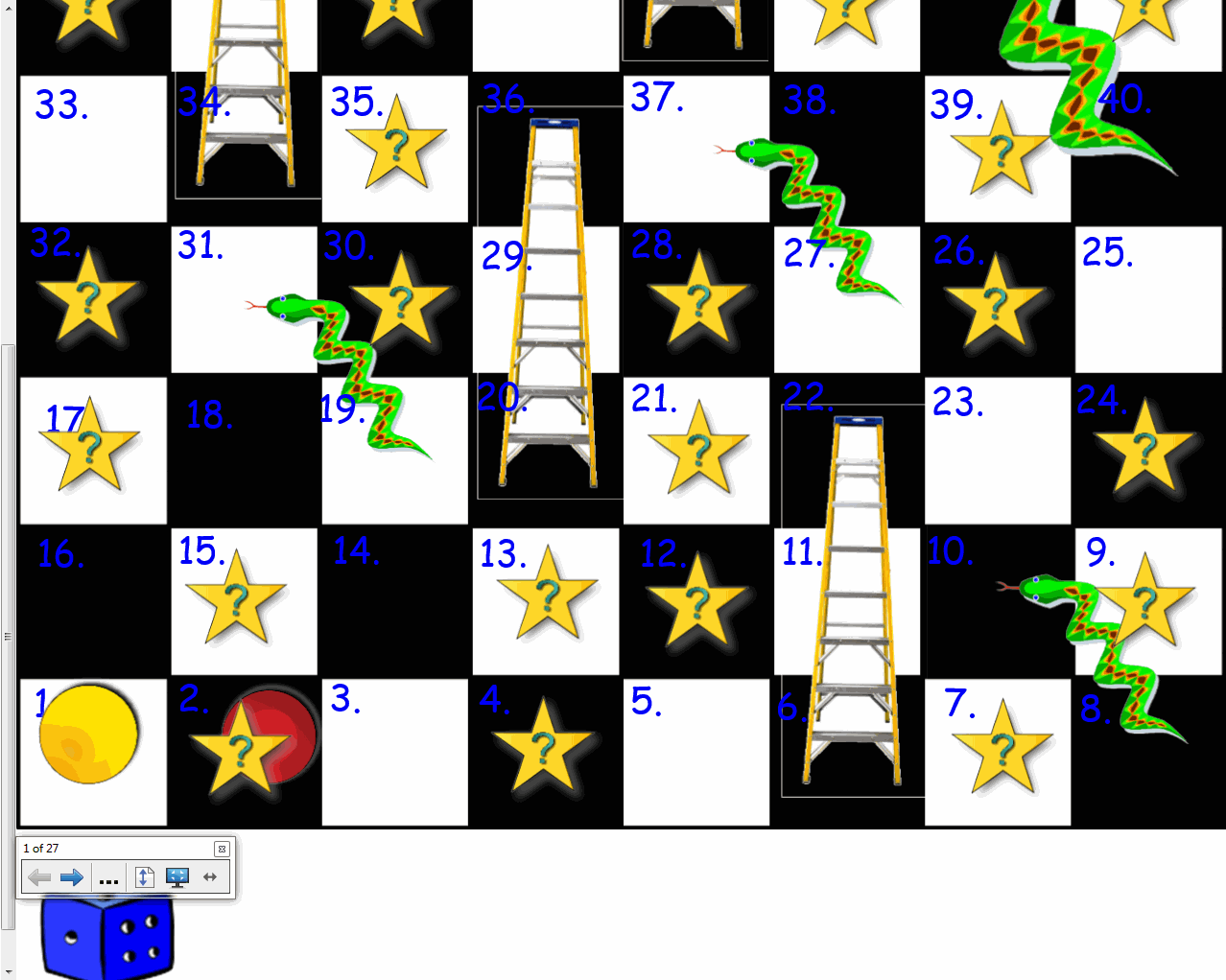Viewport: 1226px width, 980px height.
Task: Toggle the full screen monitor icon
Action: coord(177,877)
